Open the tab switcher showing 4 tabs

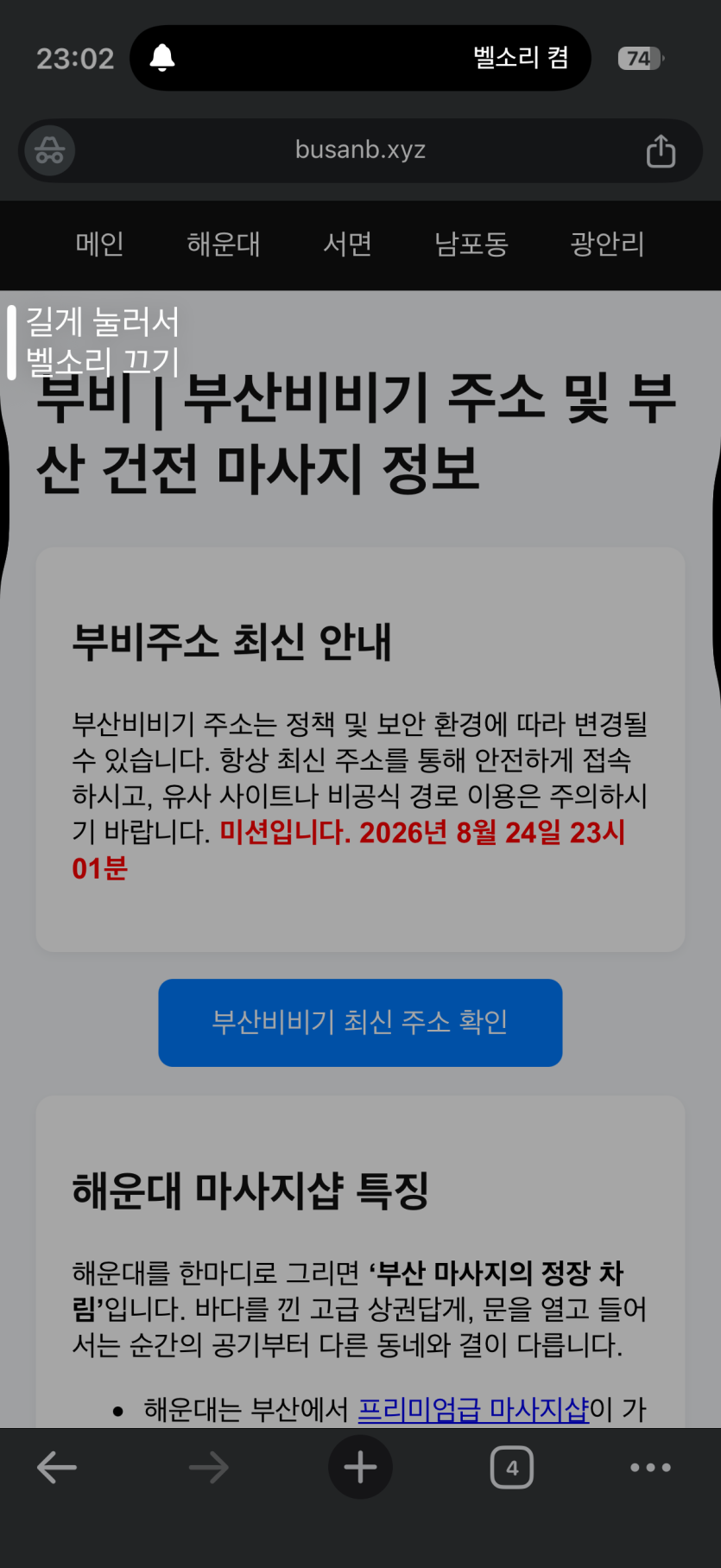[512, 1467]
